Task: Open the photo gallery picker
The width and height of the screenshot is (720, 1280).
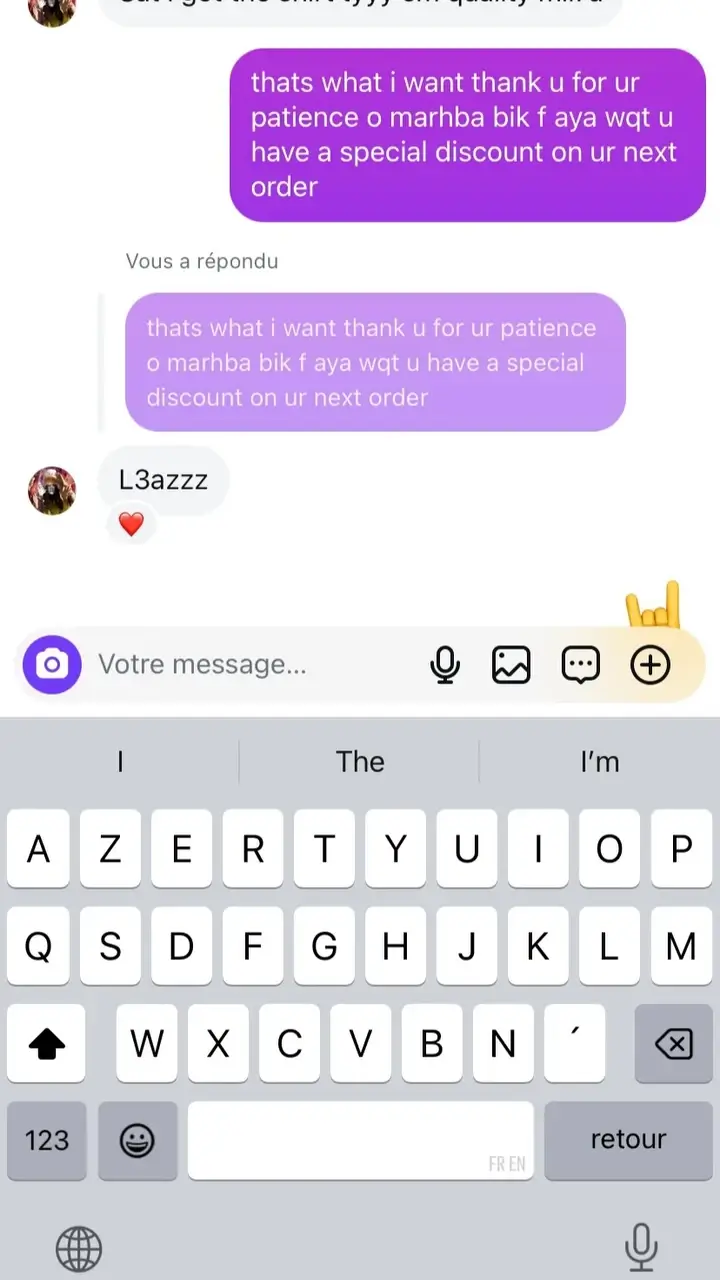Action: tap(511, 664)
